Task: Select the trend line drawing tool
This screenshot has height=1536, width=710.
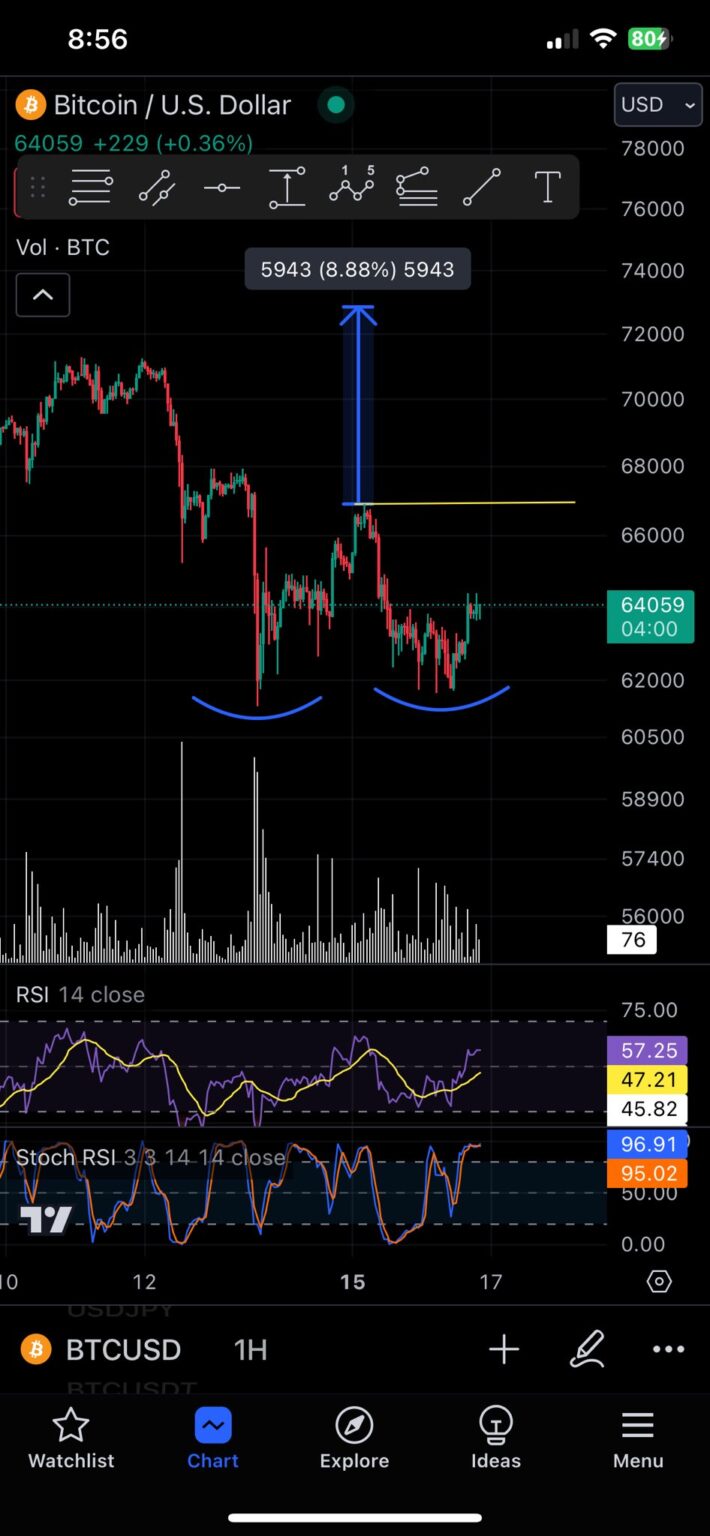Action: pos(156,187)
